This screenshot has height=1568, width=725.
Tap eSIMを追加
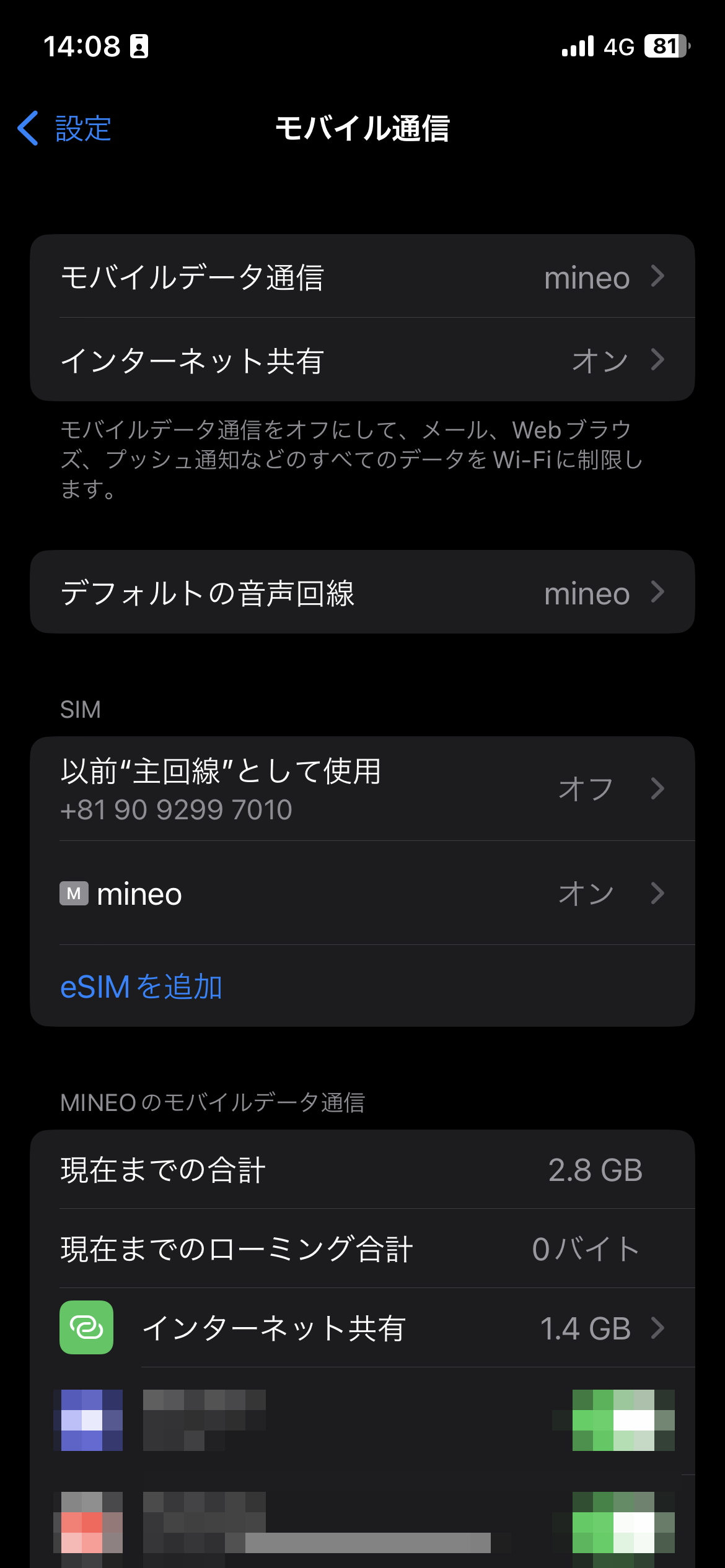(x=141, y=987)
